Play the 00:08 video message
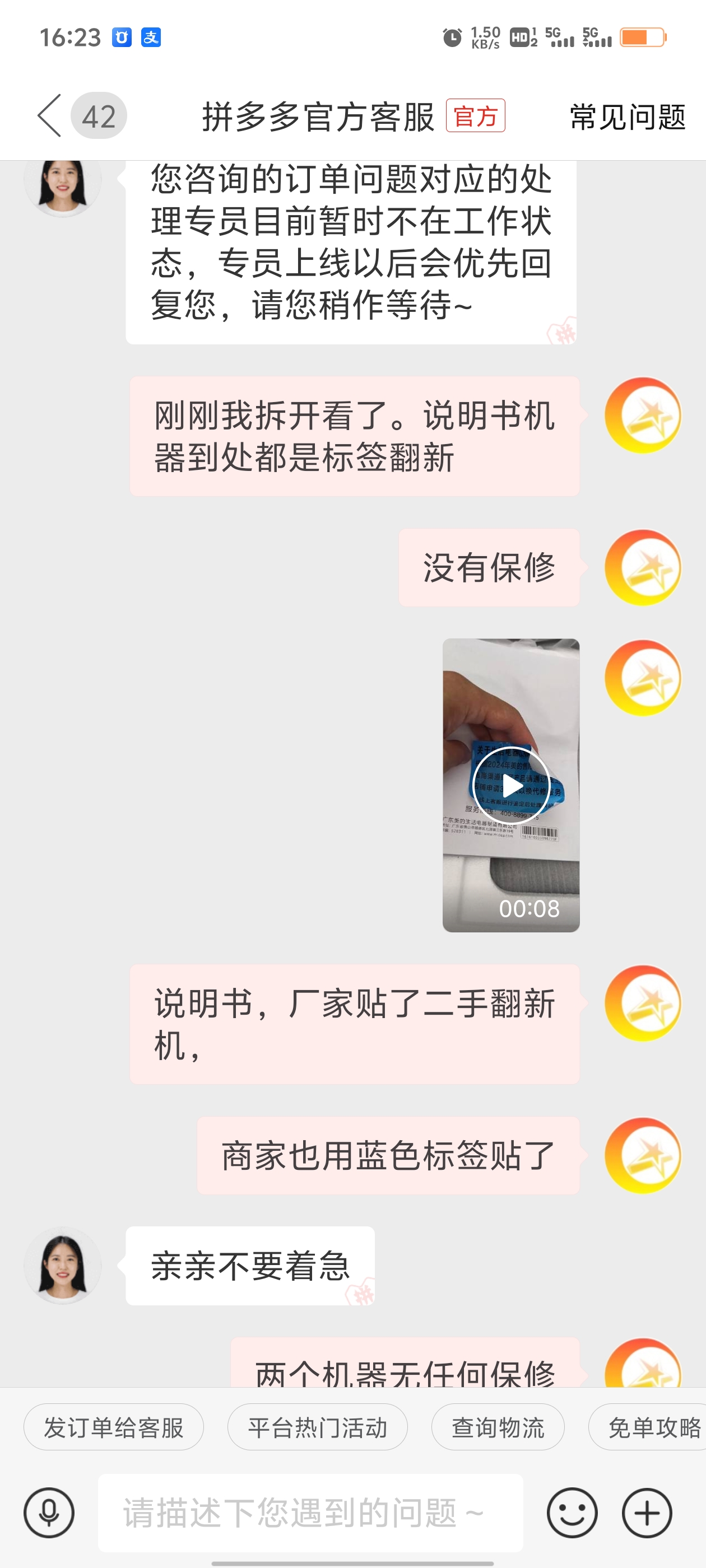Screen dimensions: 706x1568 click(510, 785)
